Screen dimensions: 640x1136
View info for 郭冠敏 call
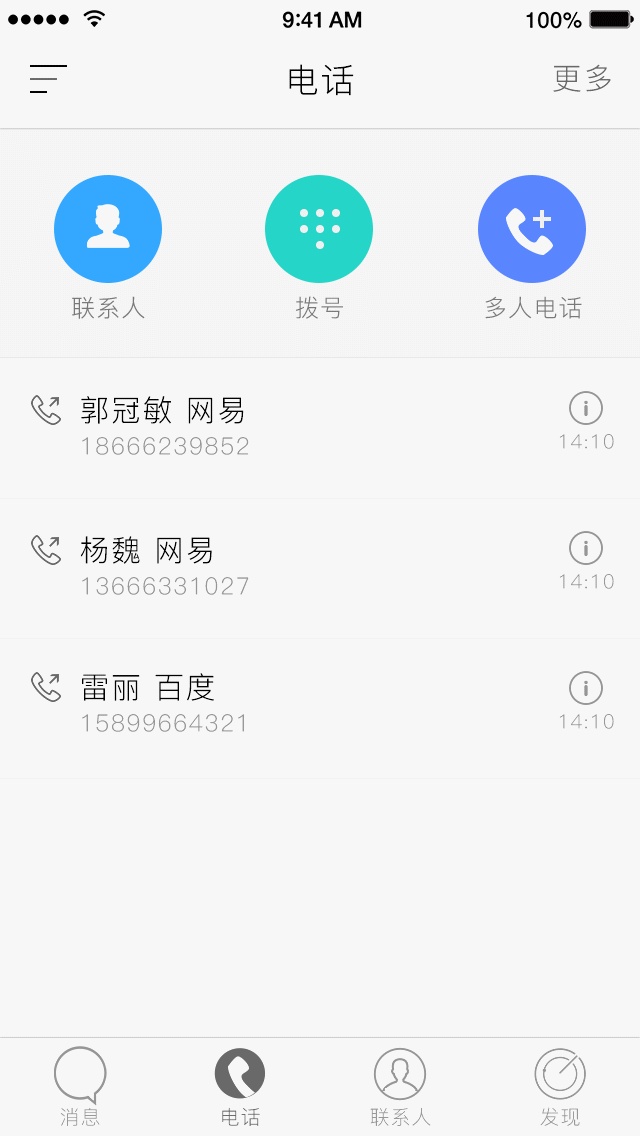pyautogui.click(x=586, y=408)
